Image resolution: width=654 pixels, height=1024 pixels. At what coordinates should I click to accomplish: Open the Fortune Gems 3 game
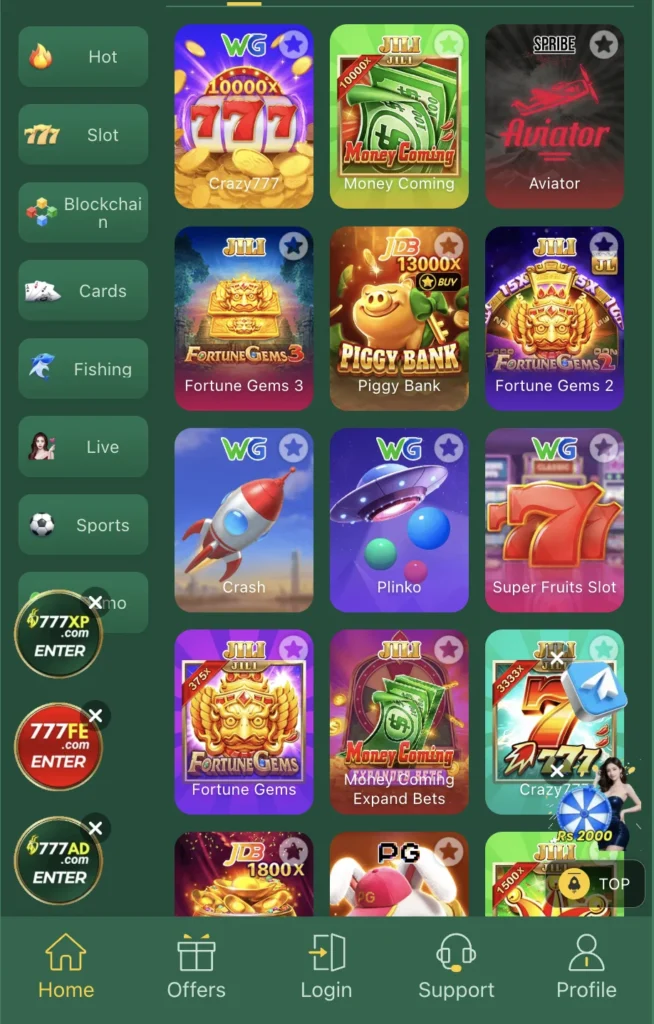(x=244, y=318)
